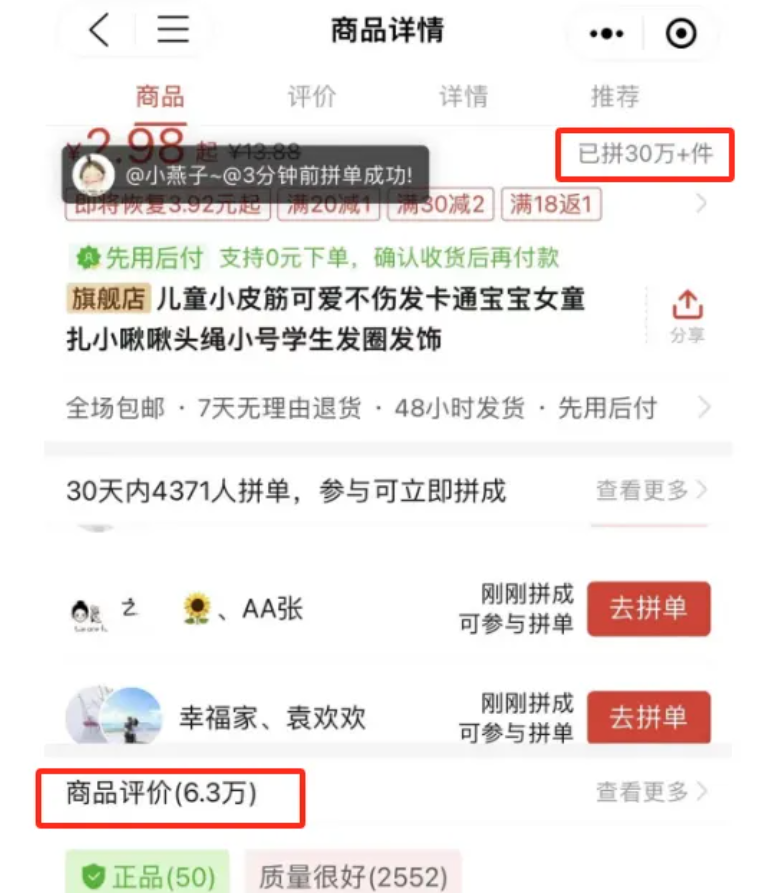Join 幸福家、袁欢欢 group with 去拼单

[x=648, y=717]
